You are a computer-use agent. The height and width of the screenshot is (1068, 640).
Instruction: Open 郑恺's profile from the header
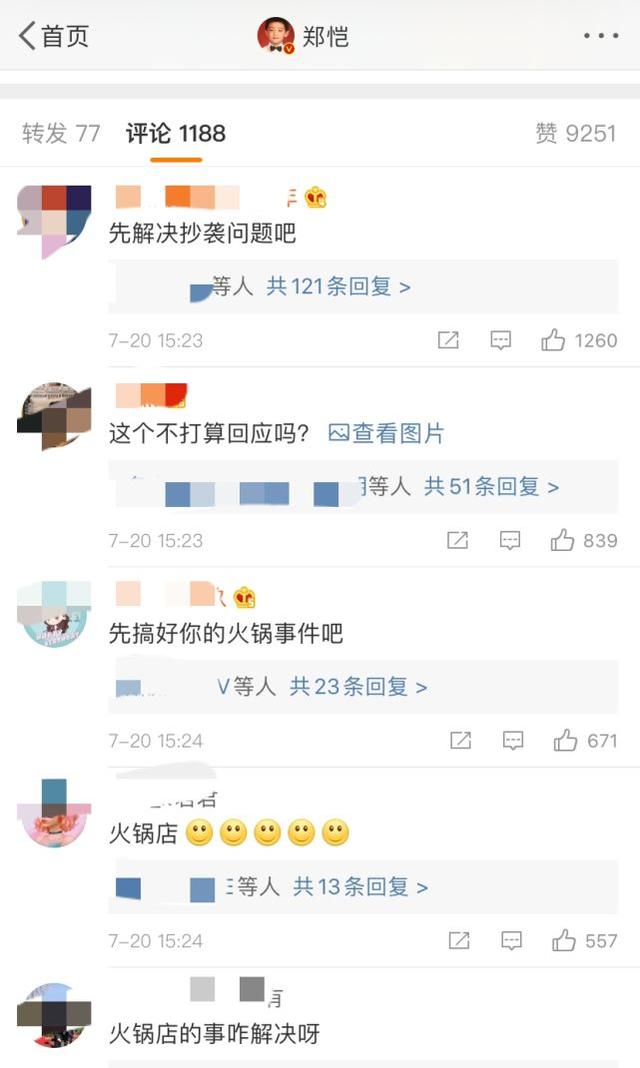(303, 37)
